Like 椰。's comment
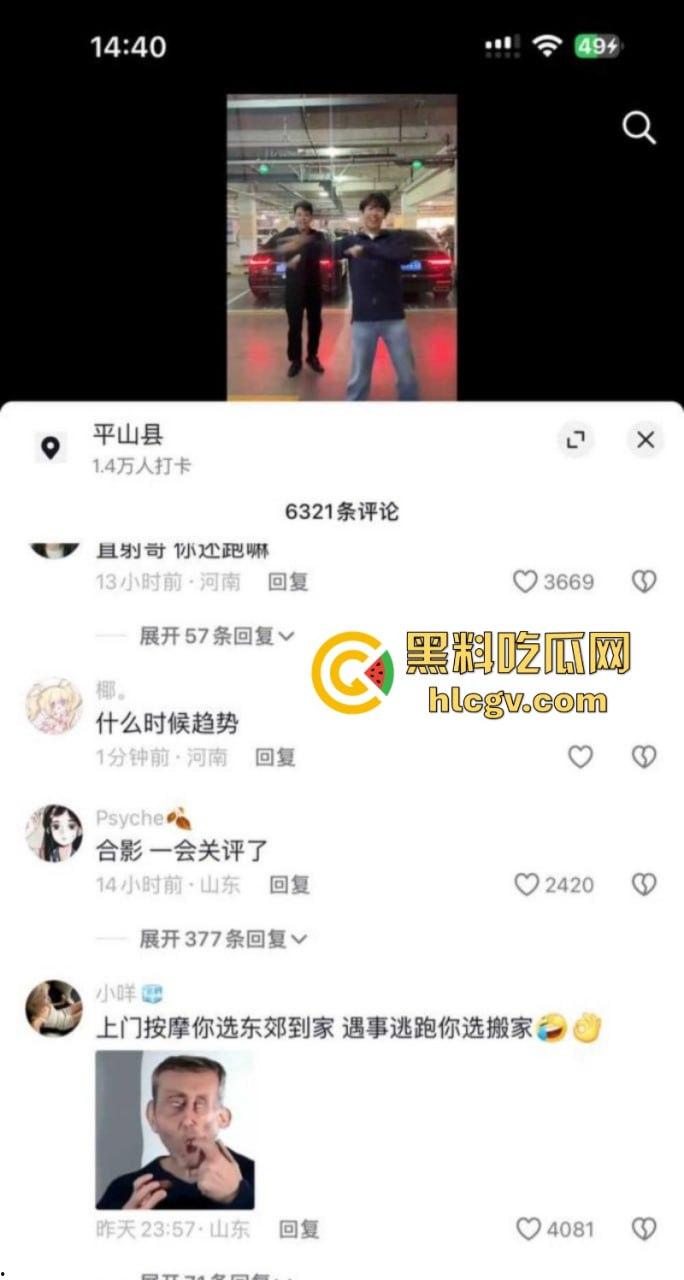 (x=580, y=757)
